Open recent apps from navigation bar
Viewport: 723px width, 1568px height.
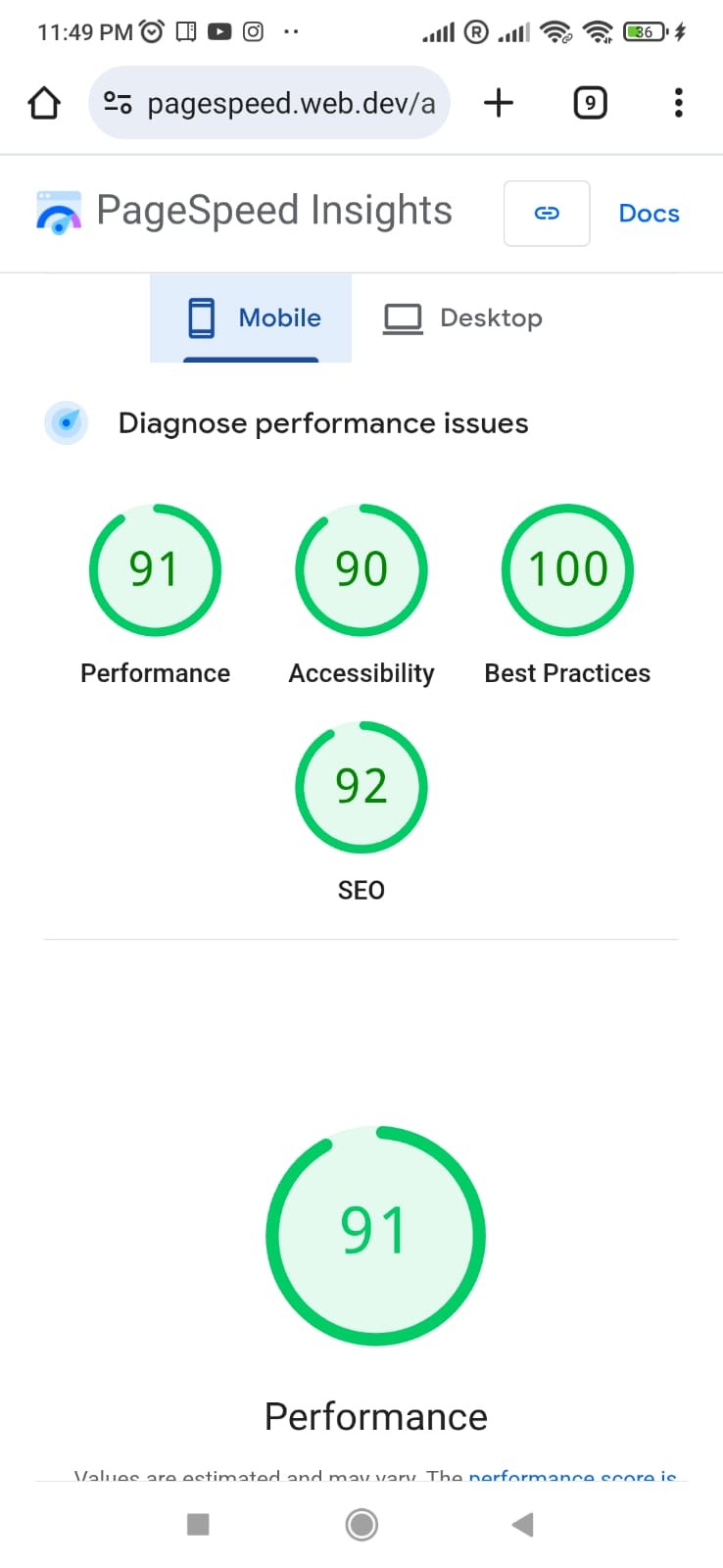[198, 1524]
